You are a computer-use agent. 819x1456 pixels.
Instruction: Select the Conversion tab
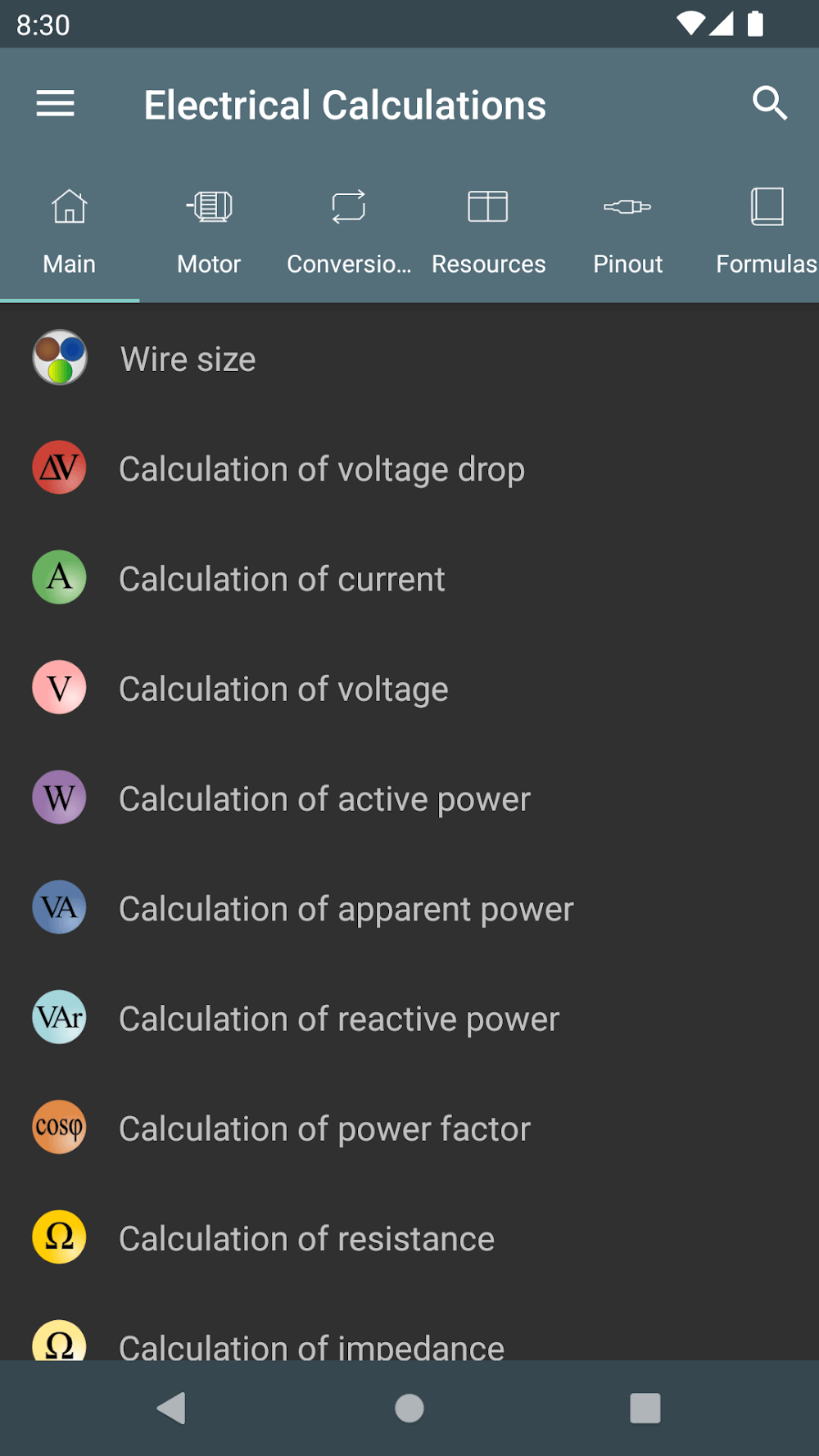349,229
